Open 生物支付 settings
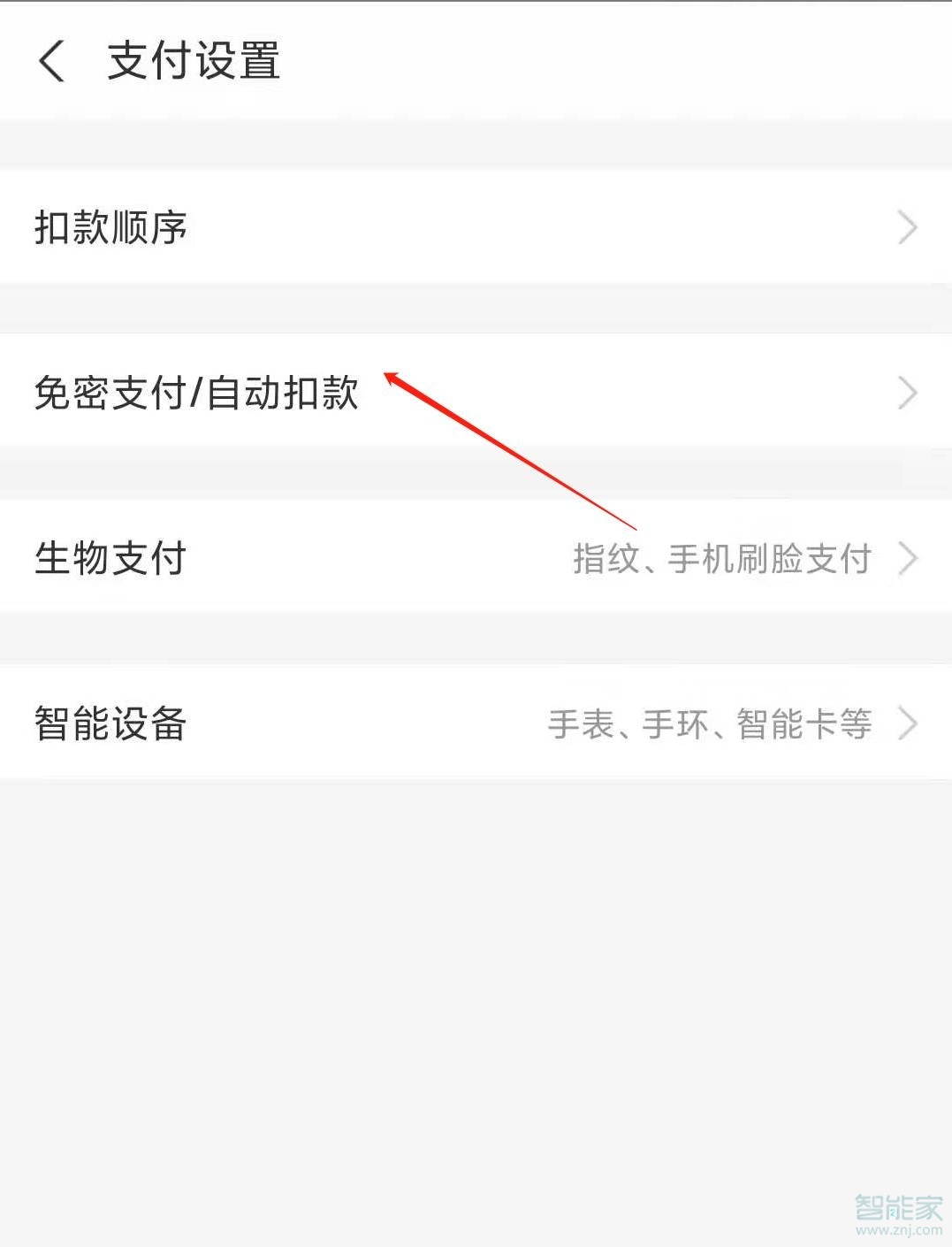The height and width of the screenshot is (1247, 952). pos(476,558)
